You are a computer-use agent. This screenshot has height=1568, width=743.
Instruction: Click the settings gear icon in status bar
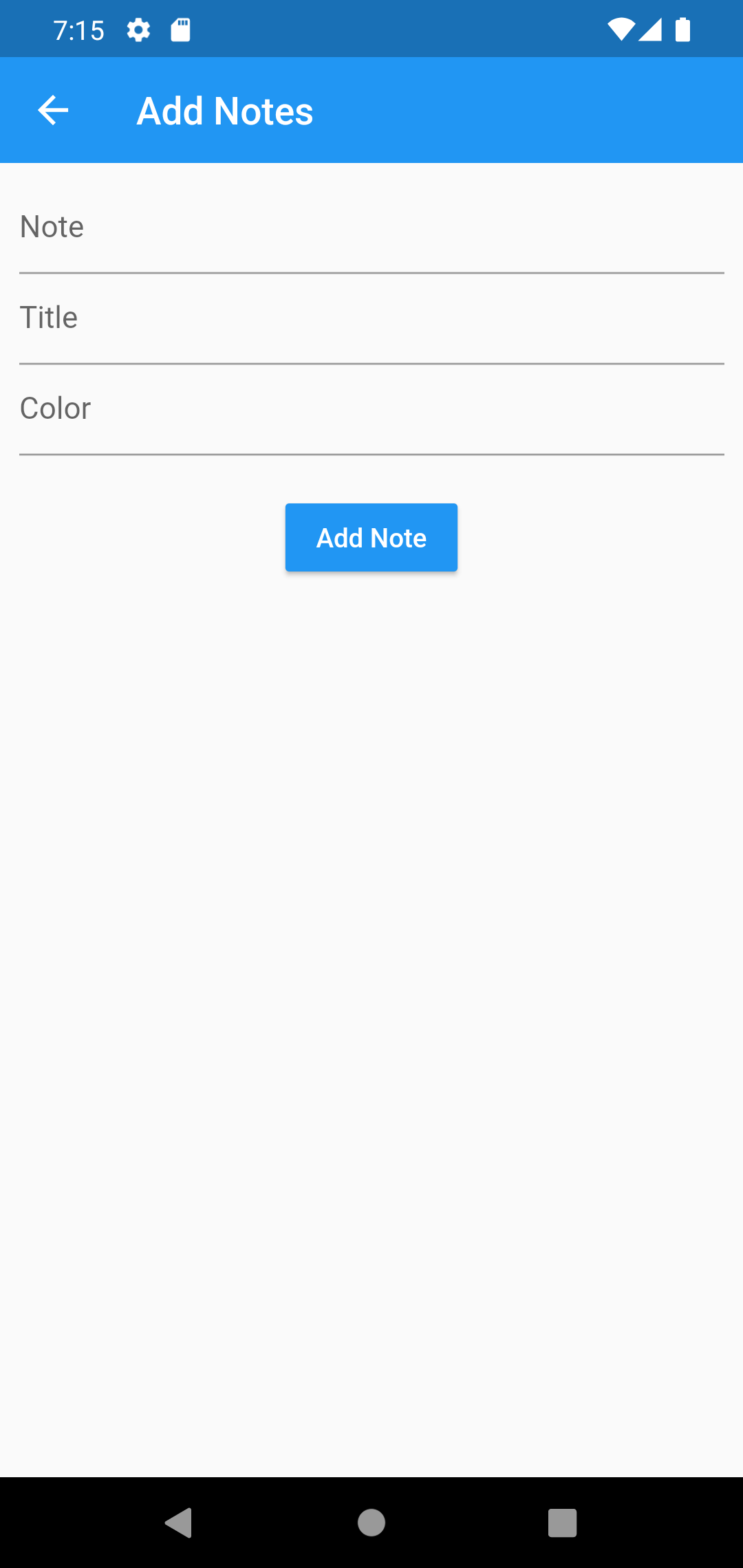tap(138, 30)
